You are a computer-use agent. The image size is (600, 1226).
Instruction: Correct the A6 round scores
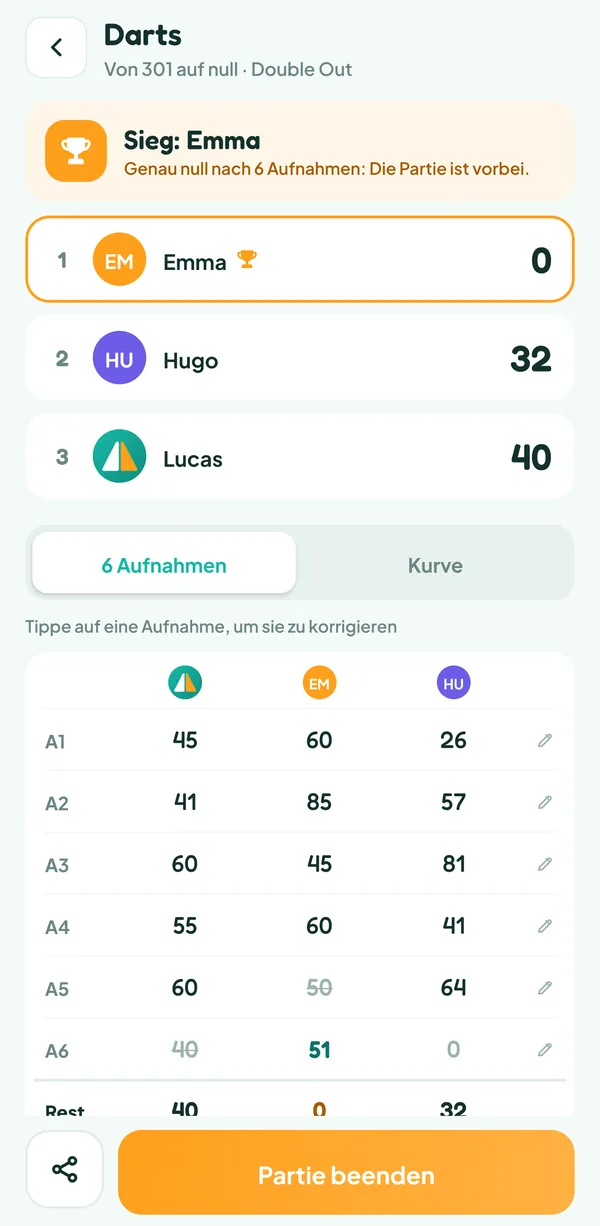(x=544, y=1050)
